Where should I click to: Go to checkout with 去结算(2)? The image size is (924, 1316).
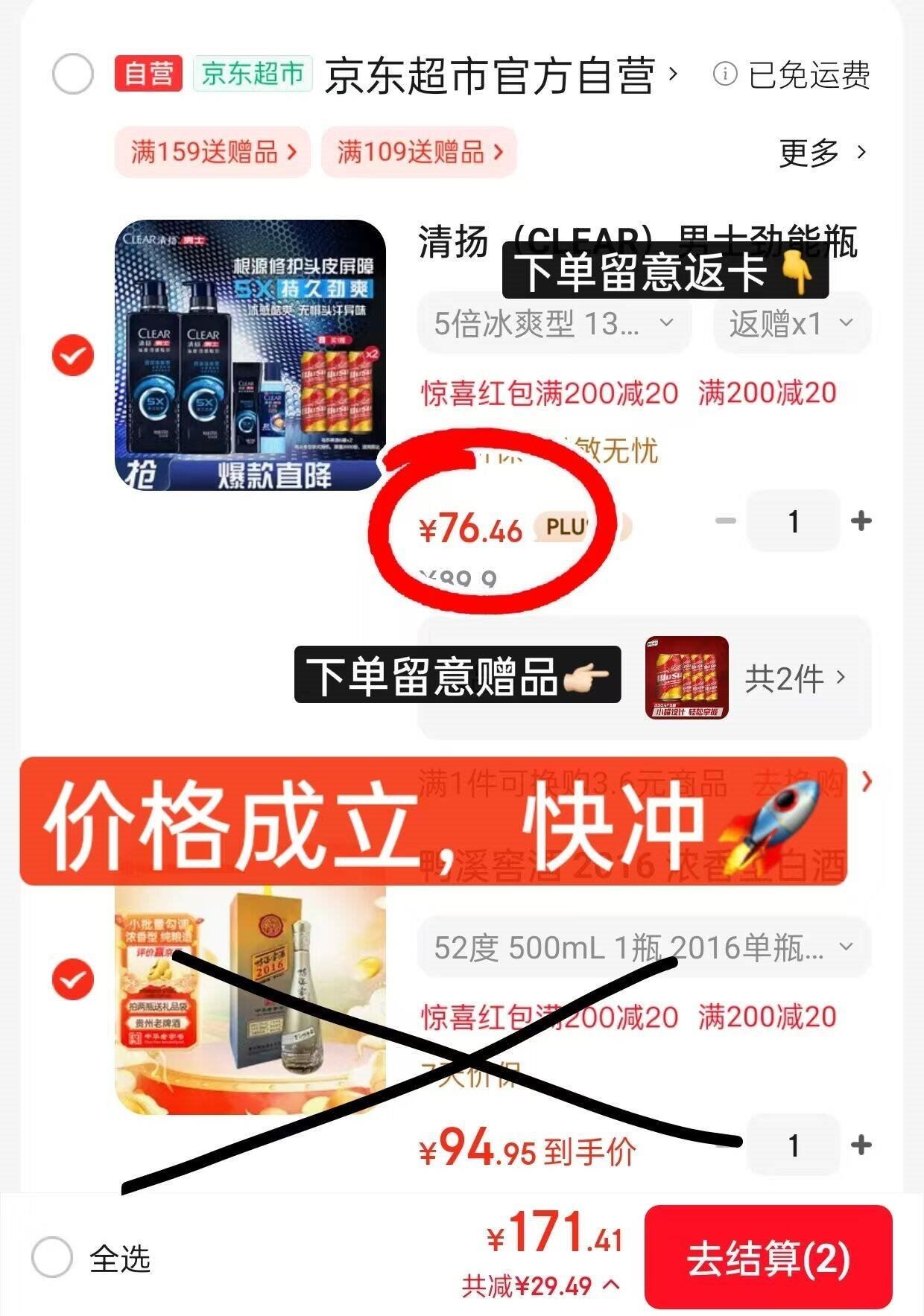[768, 1257]
